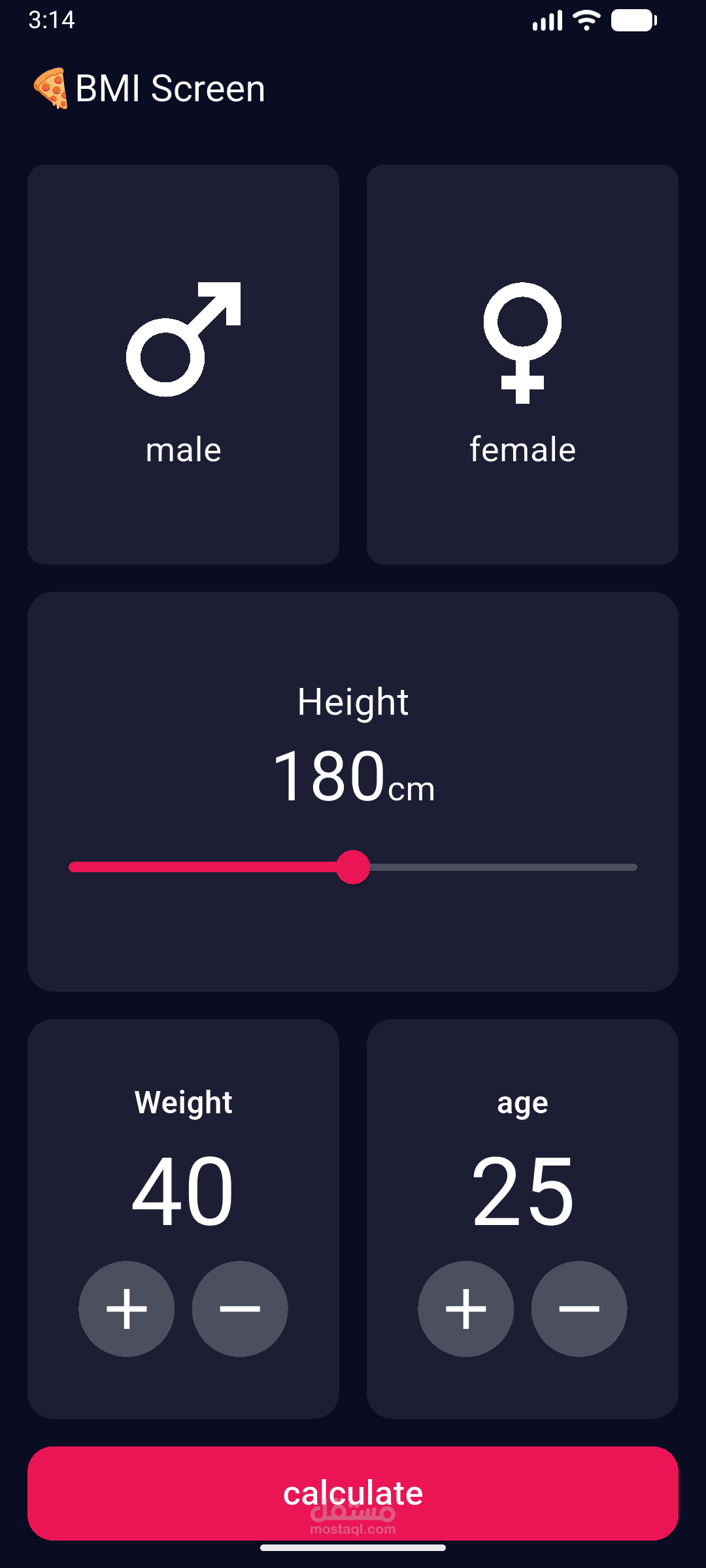Image resolution: width=706 pixels, height=1568 pixels.
Task: Tap the minus icon under age
Action: [x=579, y=1309]
